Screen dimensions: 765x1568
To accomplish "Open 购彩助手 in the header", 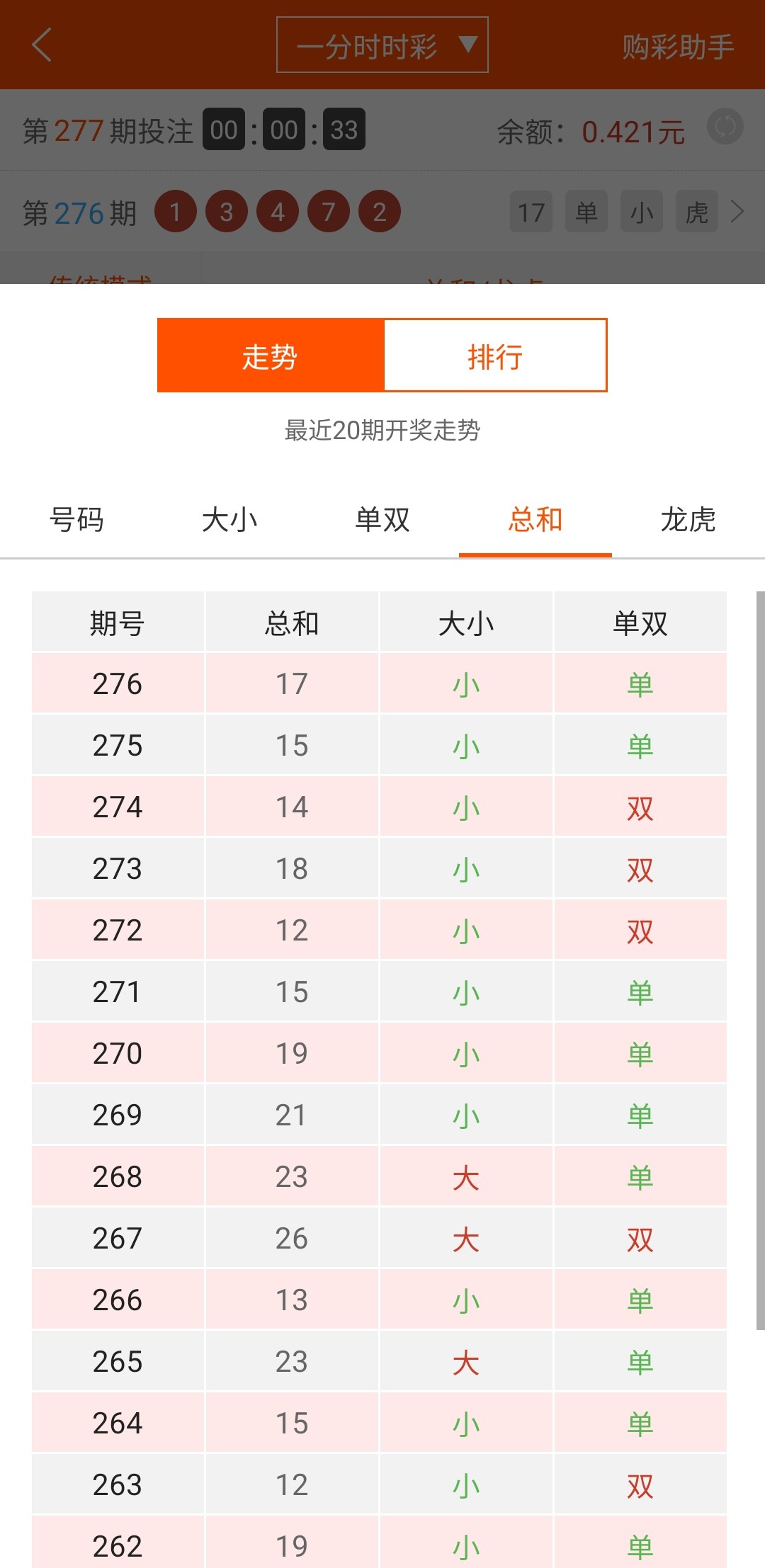I will pos(677,47).
